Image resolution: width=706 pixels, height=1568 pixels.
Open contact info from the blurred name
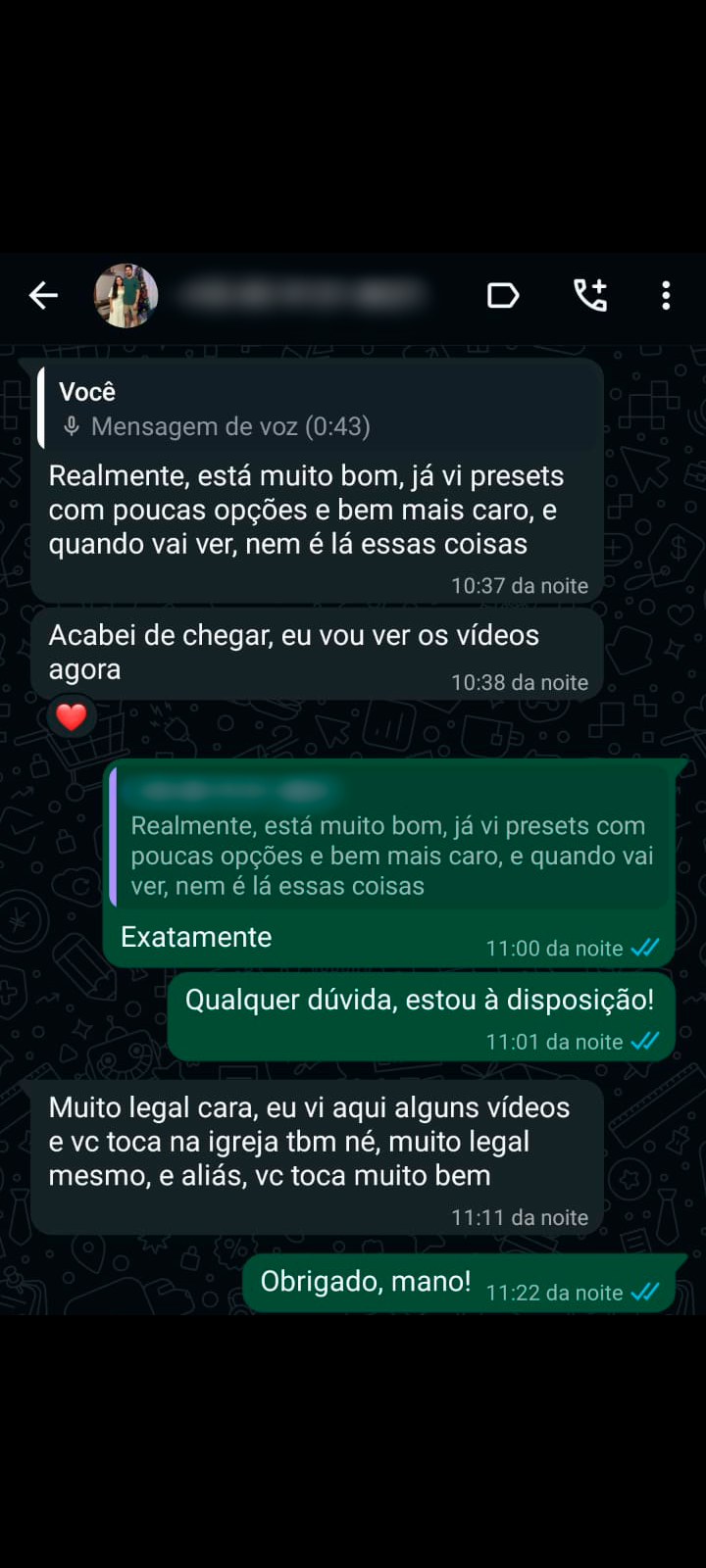pyautogui.click(x=304, y=295)
